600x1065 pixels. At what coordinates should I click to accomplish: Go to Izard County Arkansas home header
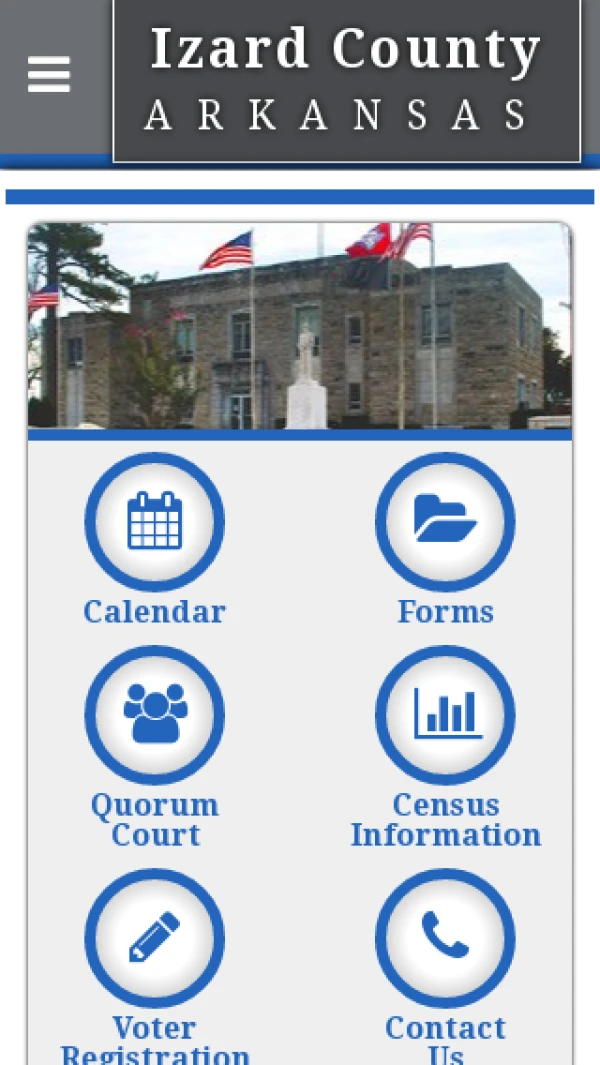pos(346,80)
